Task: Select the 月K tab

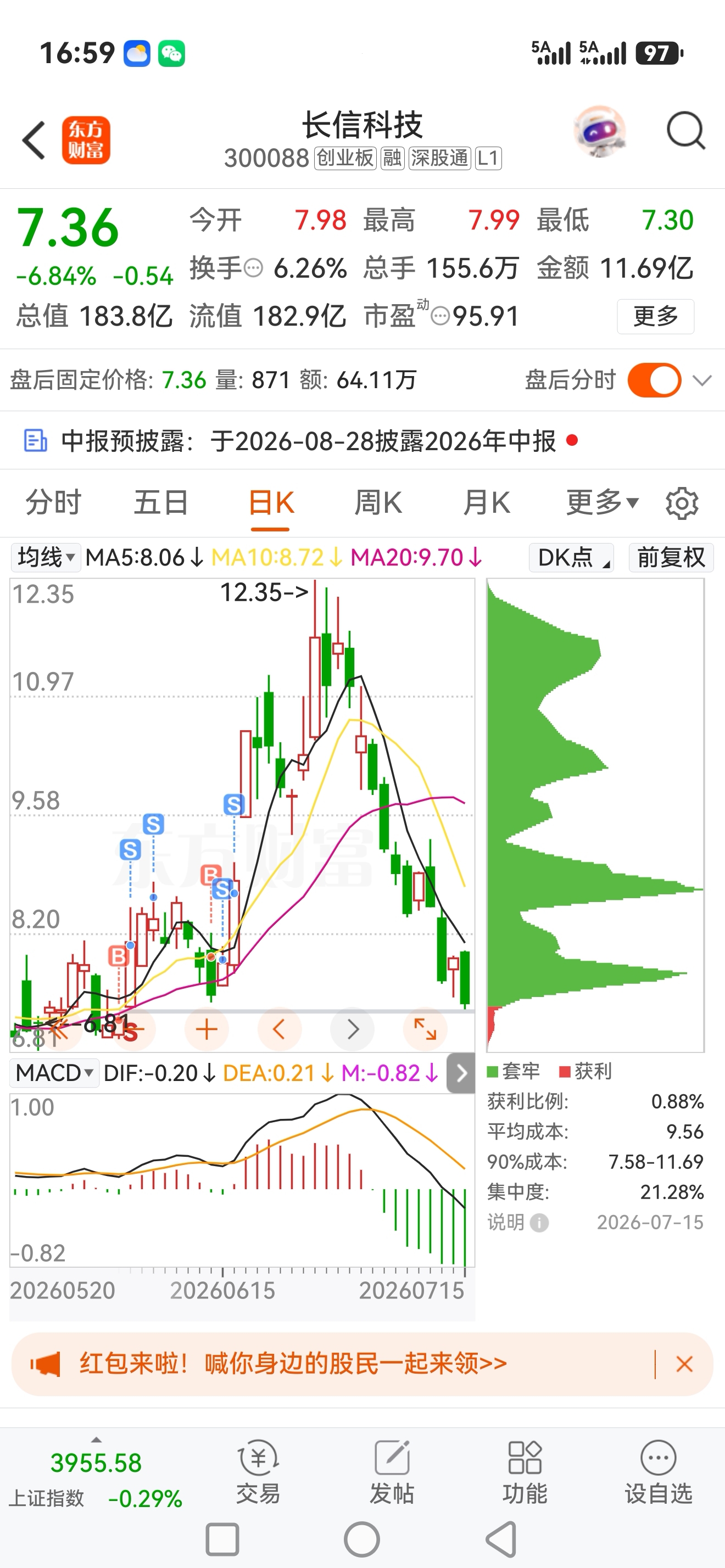Action: 486,503
